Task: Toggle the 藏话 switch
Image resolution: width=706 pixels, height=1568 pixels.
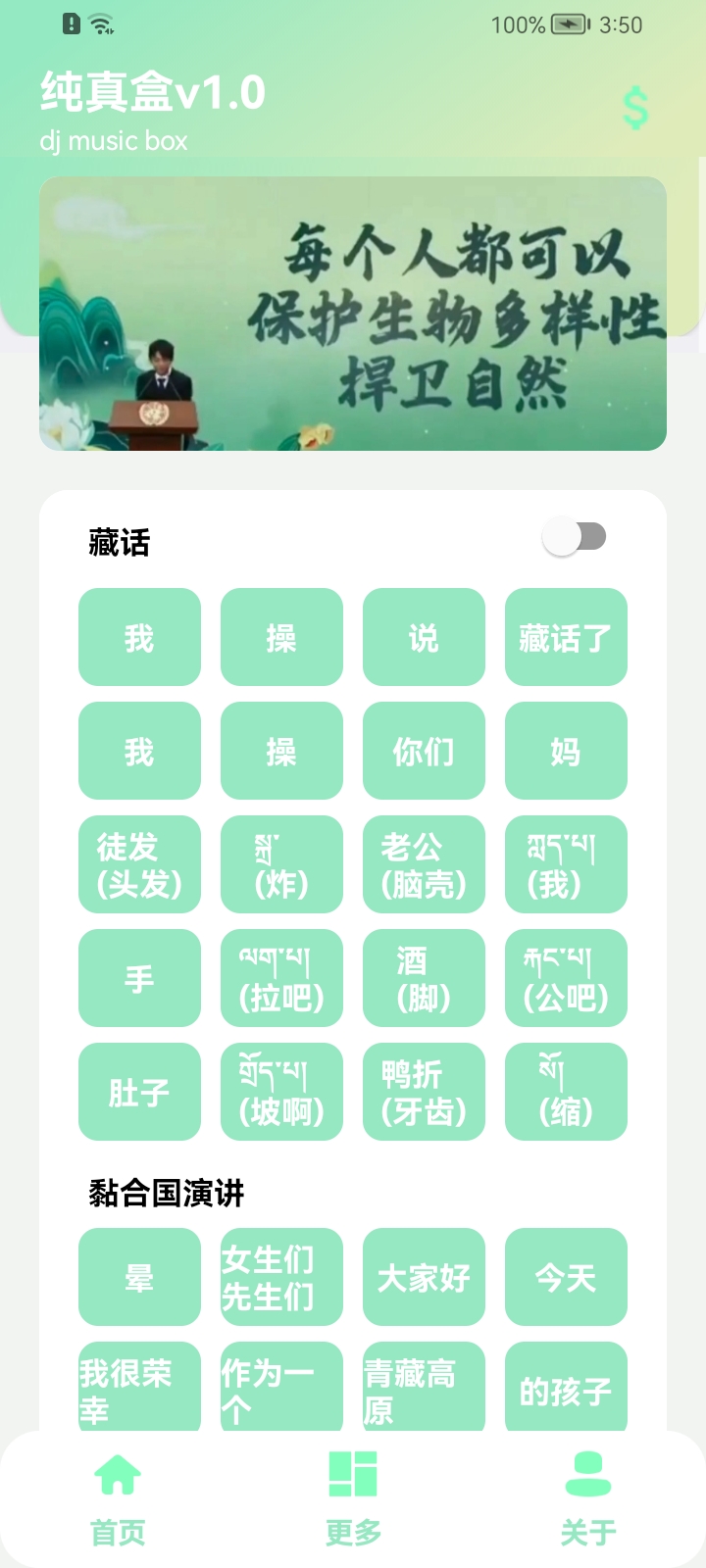Action: tap(575, 537)
